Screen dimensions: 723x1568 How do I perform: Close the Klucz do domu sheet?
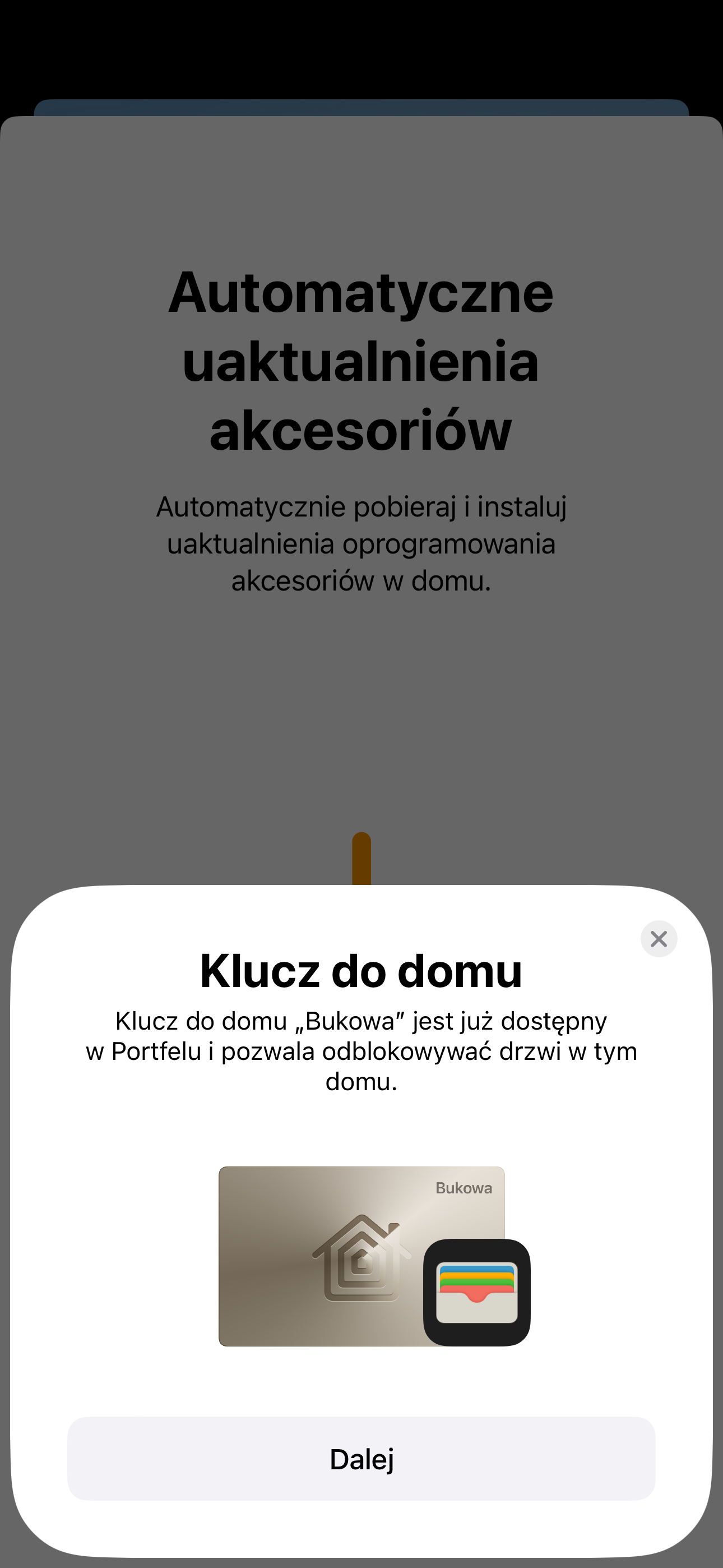659,939
